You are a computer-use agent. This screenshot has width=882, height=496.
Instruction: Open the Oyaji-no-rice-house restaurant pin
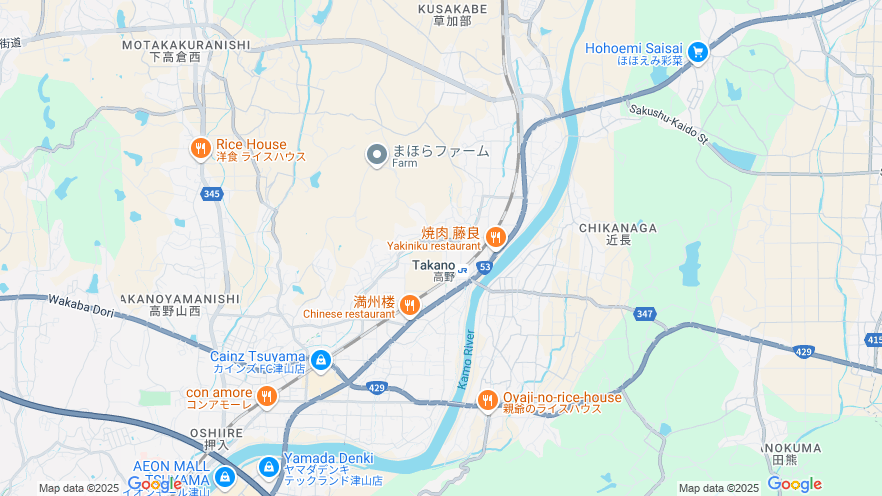[x=487, y=400]
